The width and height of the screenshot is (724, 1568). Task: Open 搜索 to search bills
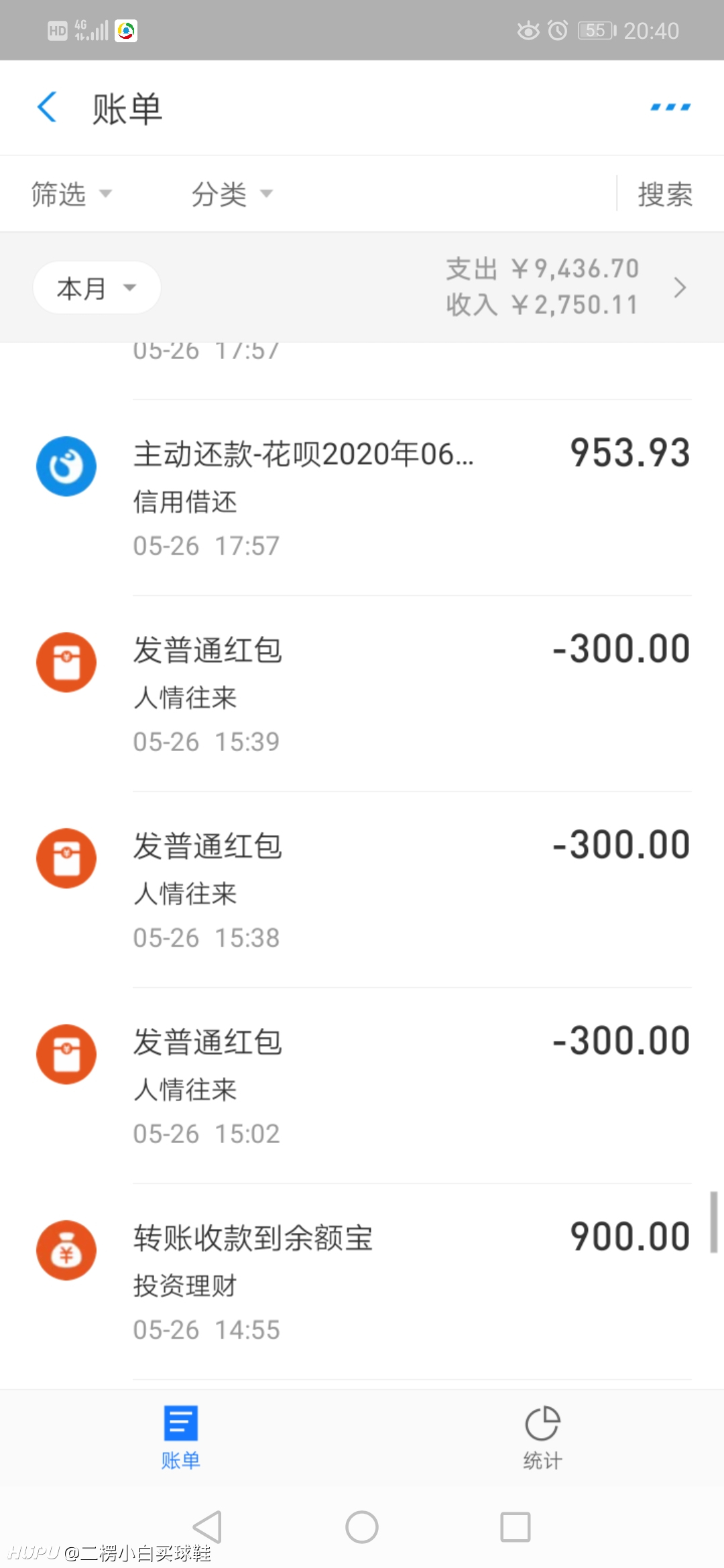point(665,194)
